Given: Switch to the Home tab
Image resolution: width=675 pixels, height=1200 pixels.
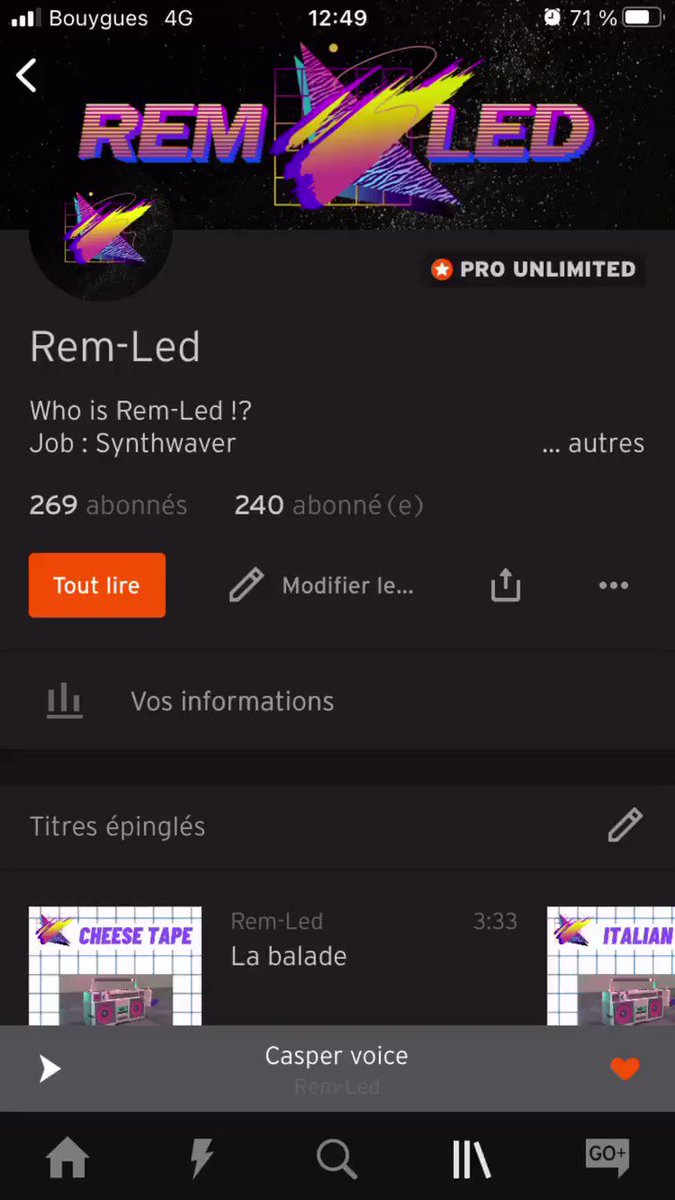Looking at the screenshot, I should pyautogui.click(x=68, y=1159).
